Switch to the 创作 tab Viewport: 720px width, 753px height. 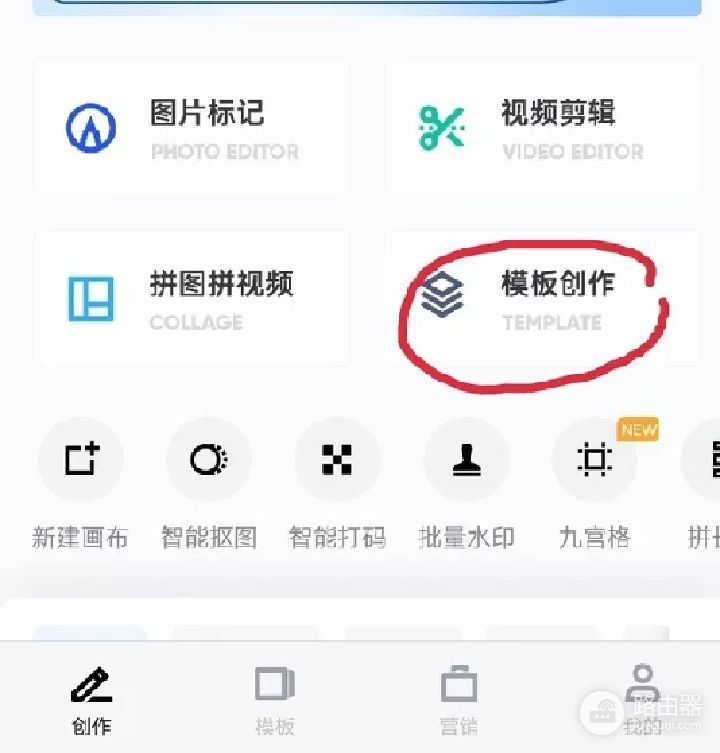(x=91, y=700)
